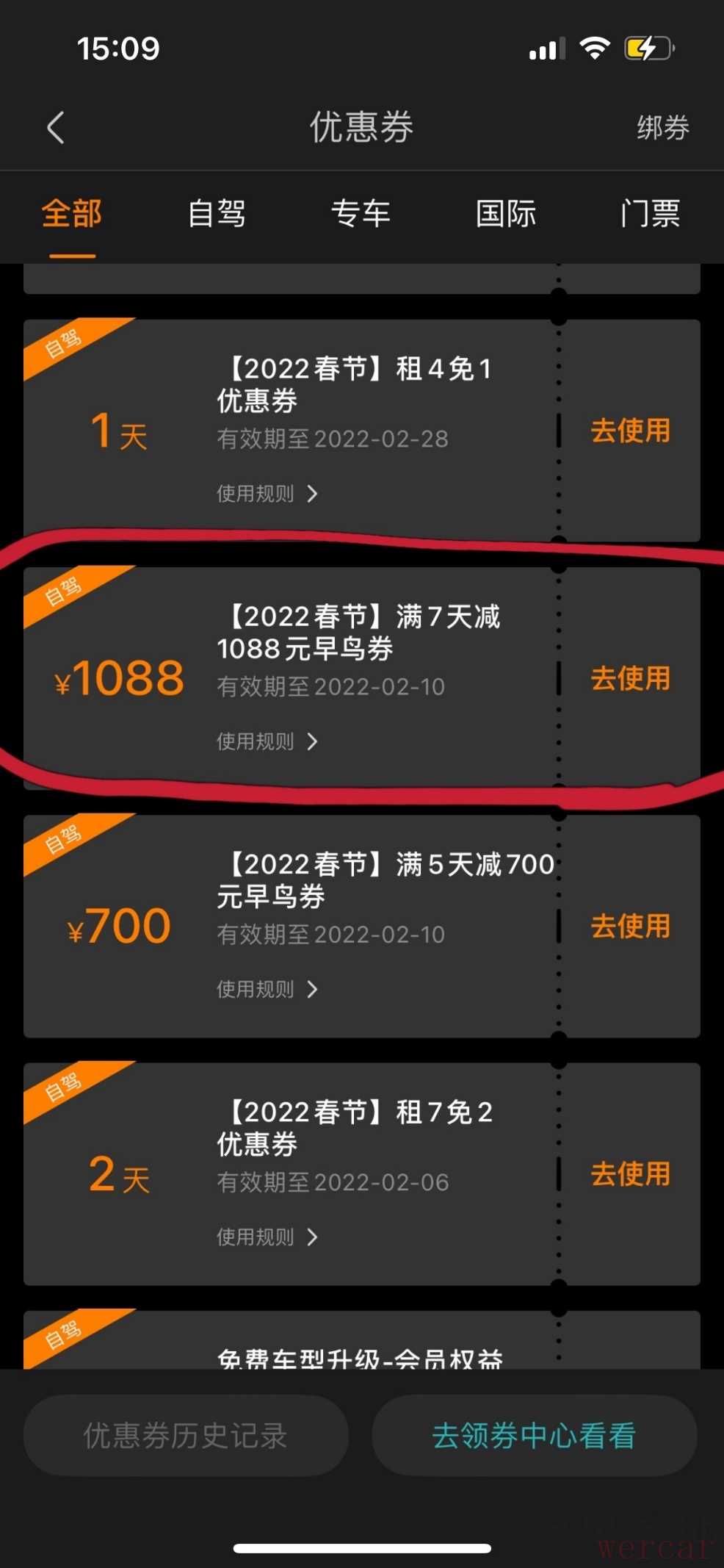Screen dimensions: 724x1568
Task: Tap 绑券 to bind a coupon
Action: coord(663,128)
